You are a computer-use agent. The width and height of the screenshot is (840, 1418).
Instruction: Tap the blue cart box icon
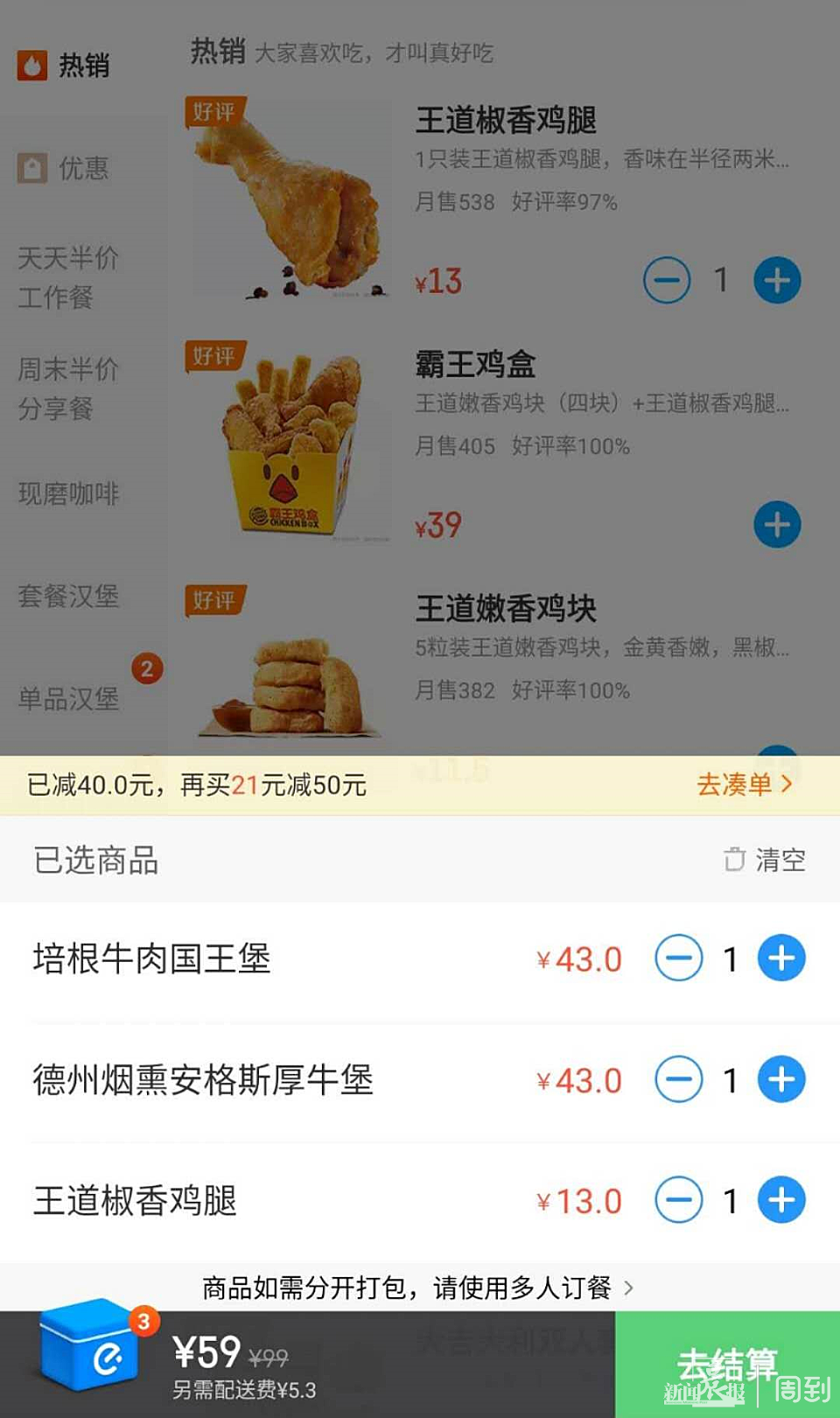coord(89,1346)
